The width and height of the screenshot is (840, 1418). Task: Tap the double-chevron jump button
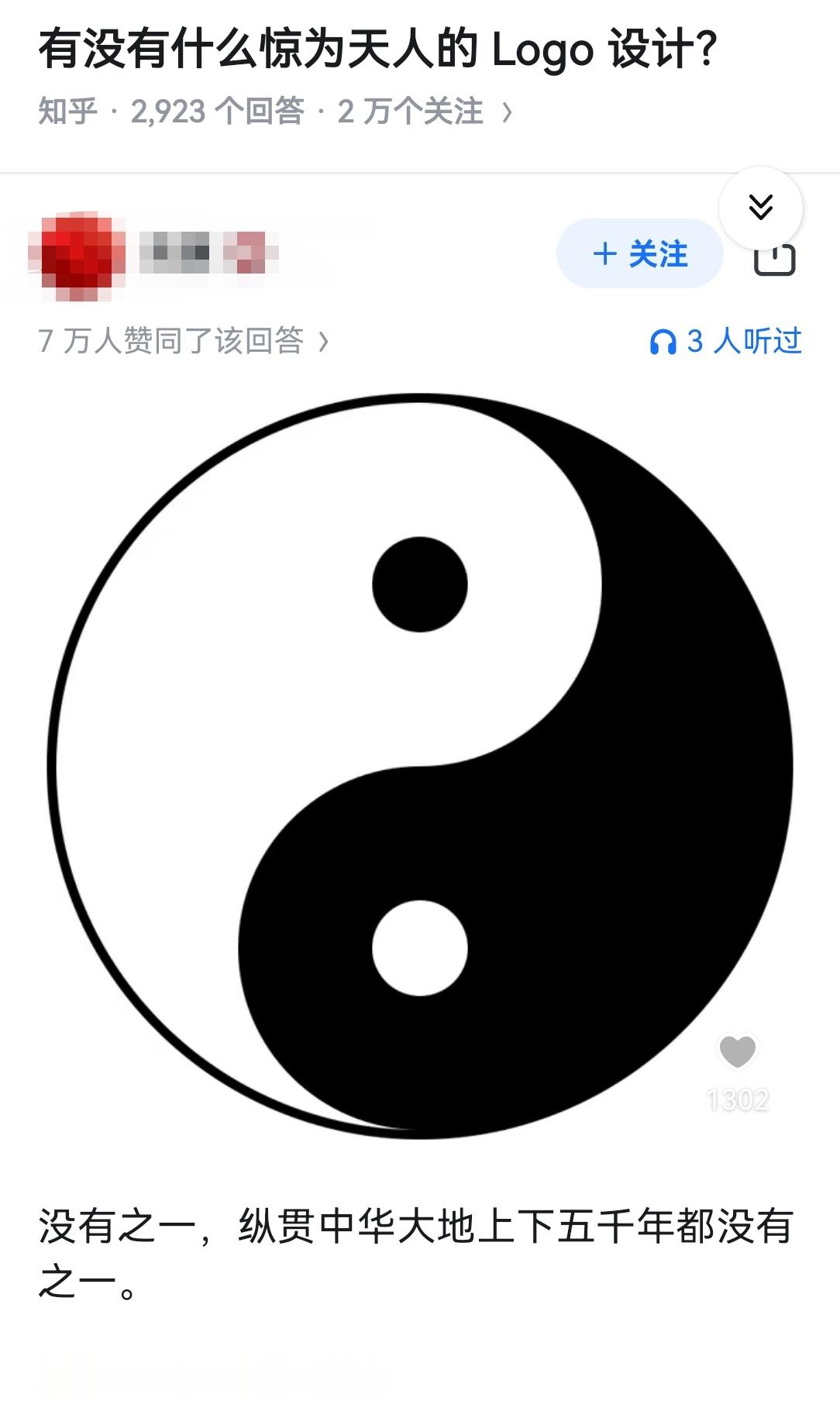[x=760, y=207]
